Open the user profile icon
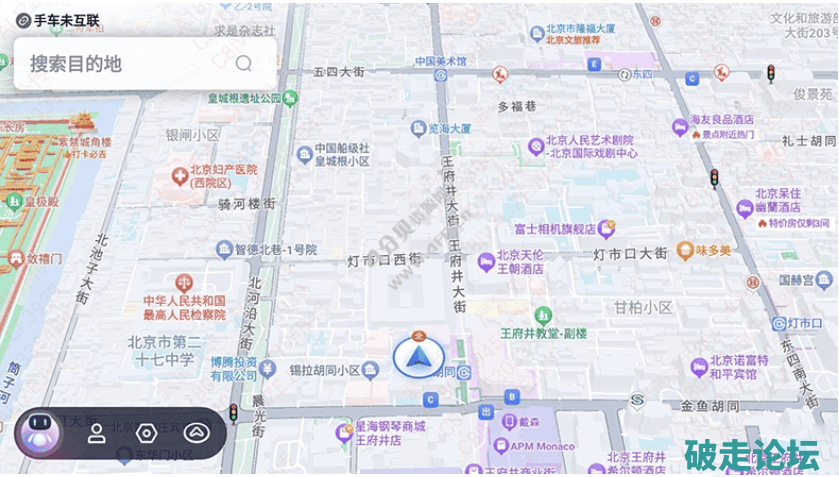This screenshot has width=839, height=477. (96, 433)
